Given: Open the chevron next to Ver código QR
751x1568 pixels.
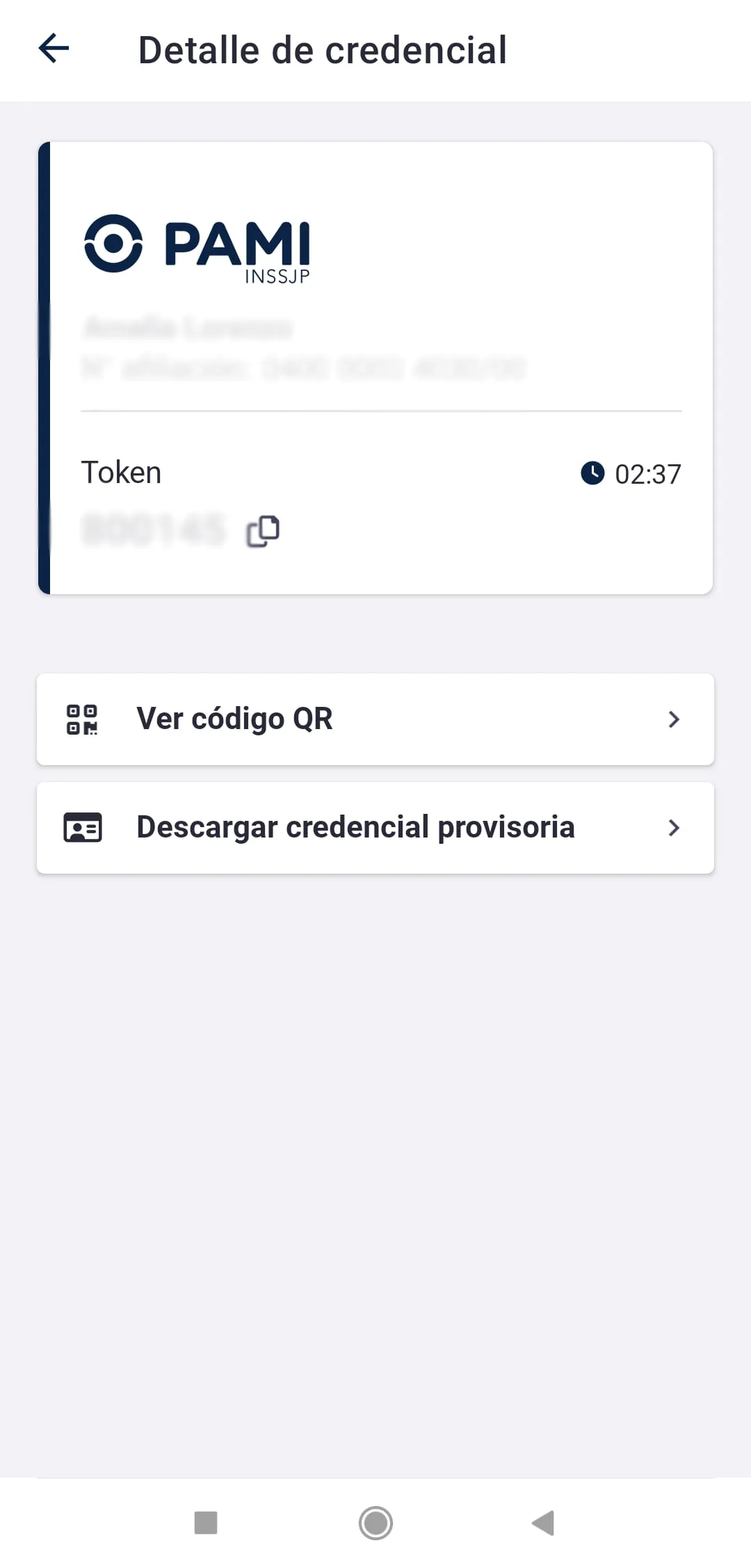Looking at the screenshot, I should [x=673, y=719].
